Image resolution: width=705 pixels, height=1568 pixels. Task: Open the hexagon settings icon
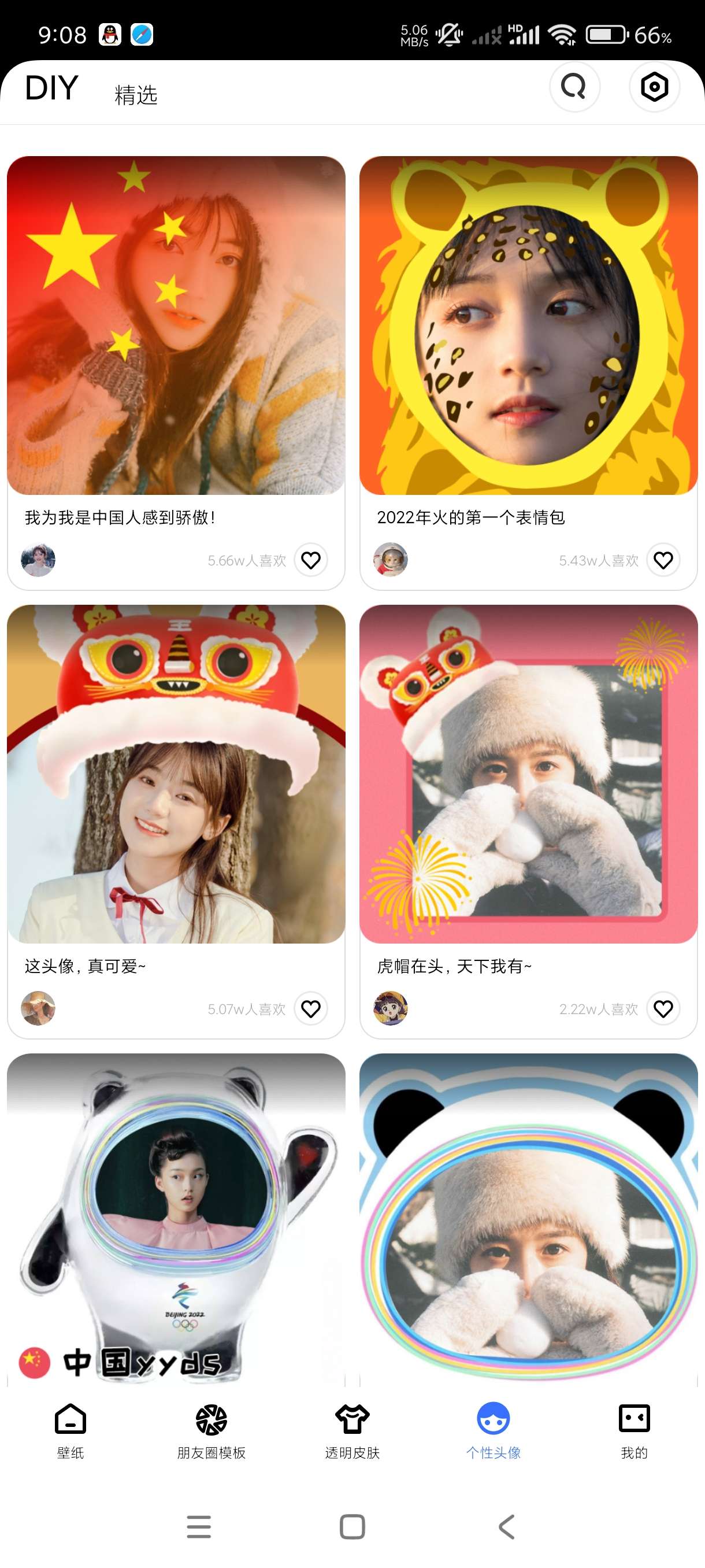[x=654, y=87]
